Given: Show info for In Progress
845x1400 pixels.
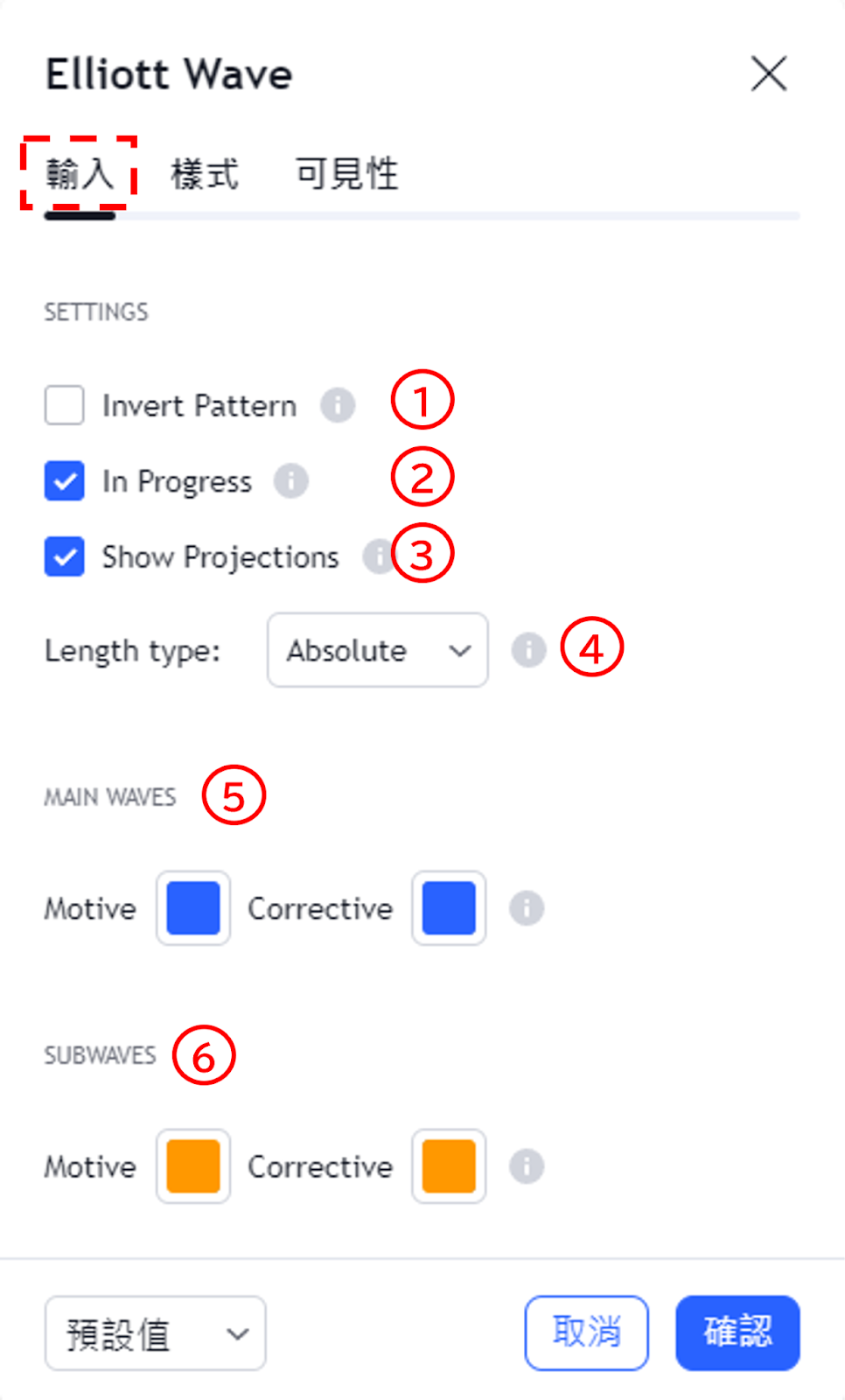Looking at the screenshot, I should tap(291, 480).
